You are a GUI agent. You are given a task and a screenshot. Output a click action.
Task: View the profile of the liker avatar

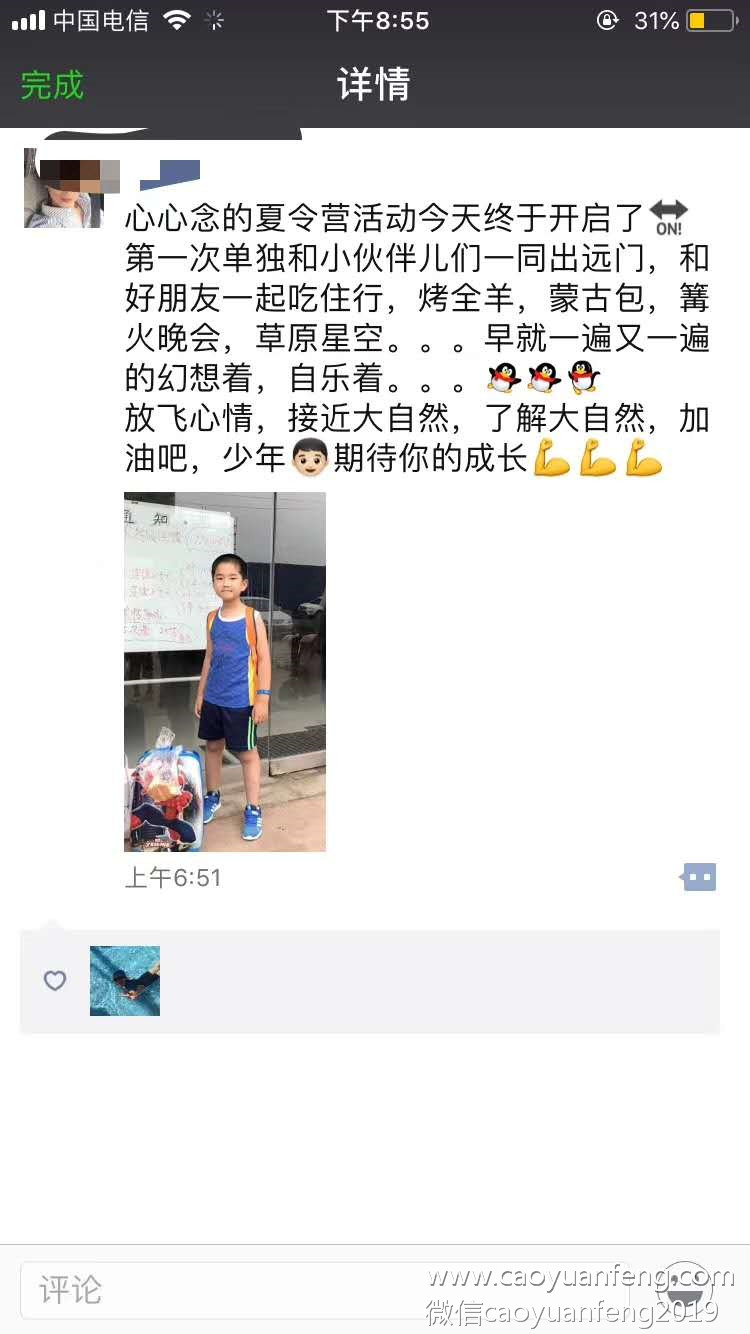125,981
